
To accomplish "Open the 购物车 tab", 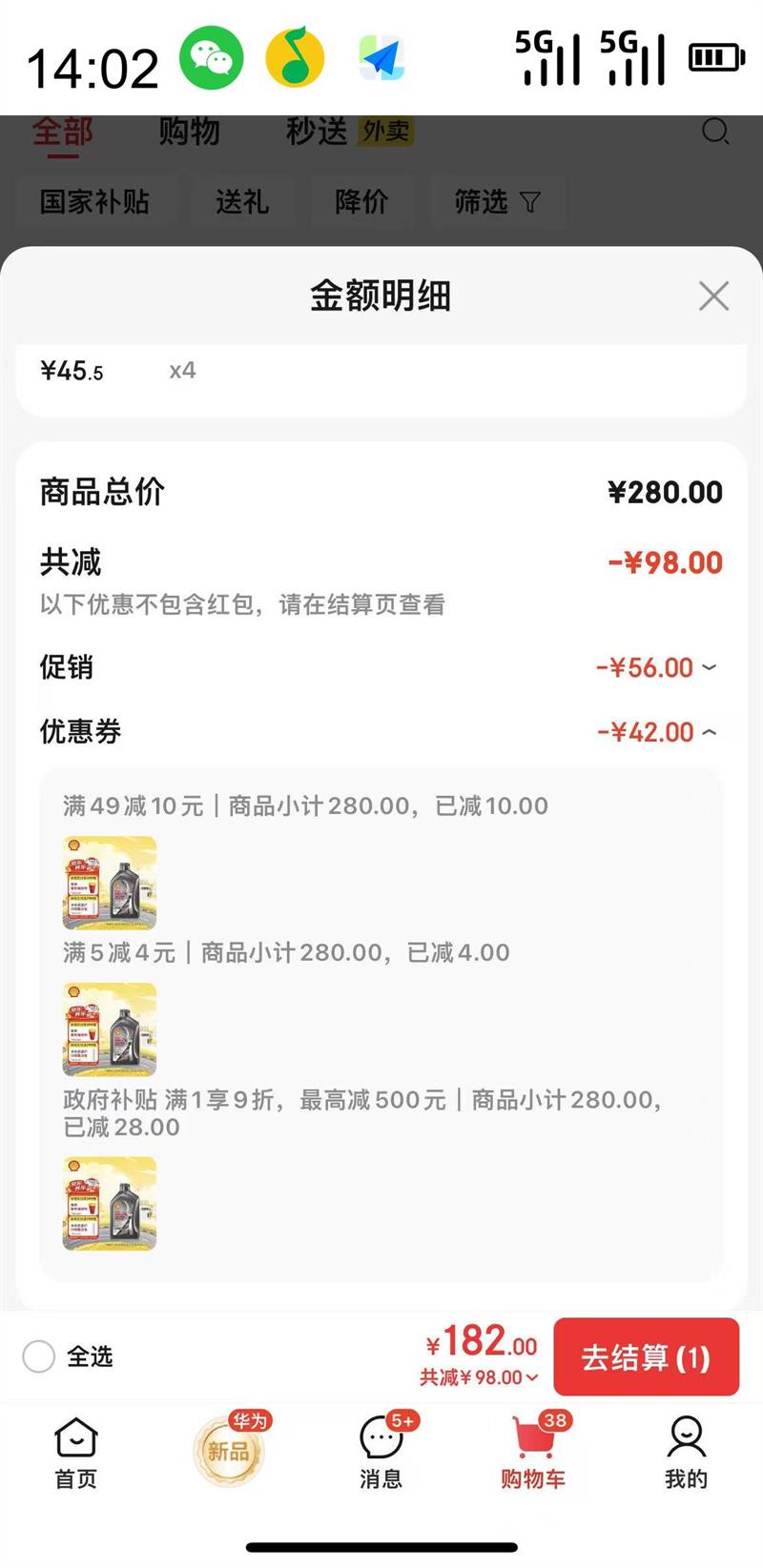I will coord(533,1453).
